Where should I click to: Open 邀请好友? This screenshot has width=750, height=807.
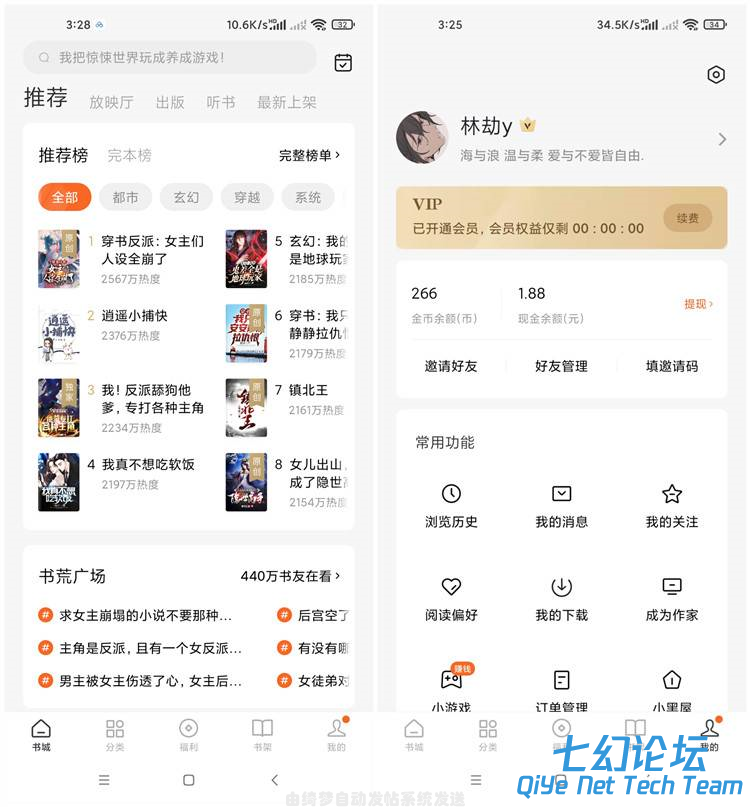point(451,366)
